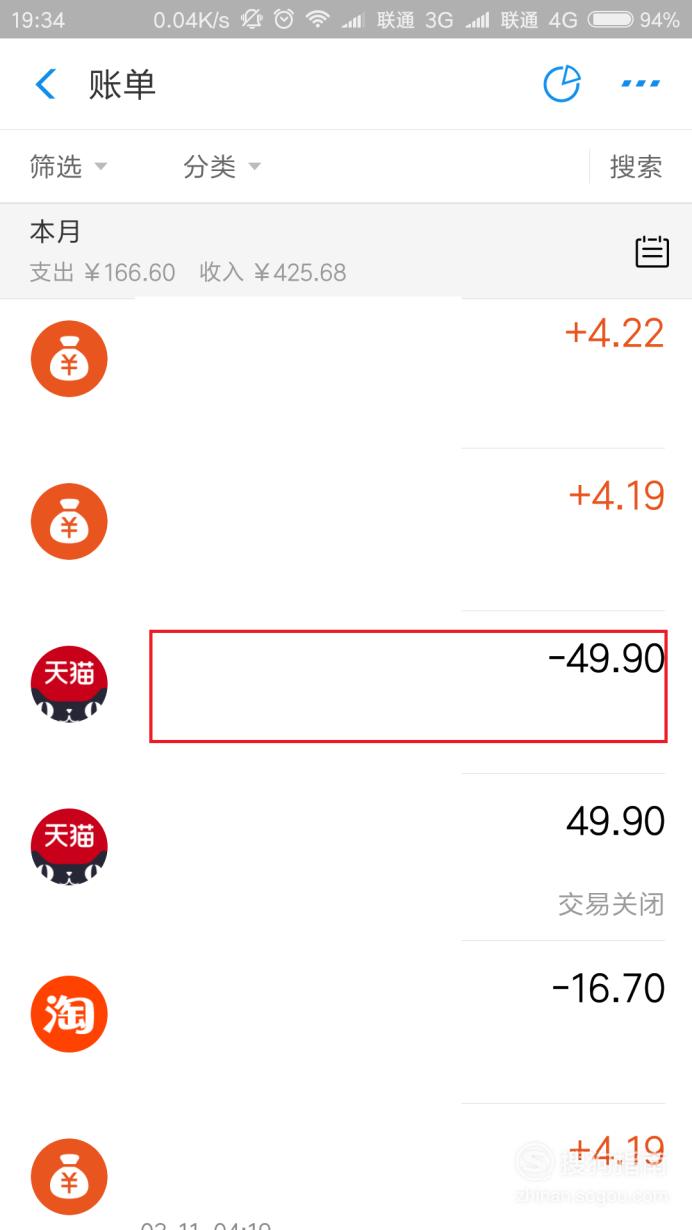
Task: Open the monthly calendar picker icon
Action: [652, 252]
